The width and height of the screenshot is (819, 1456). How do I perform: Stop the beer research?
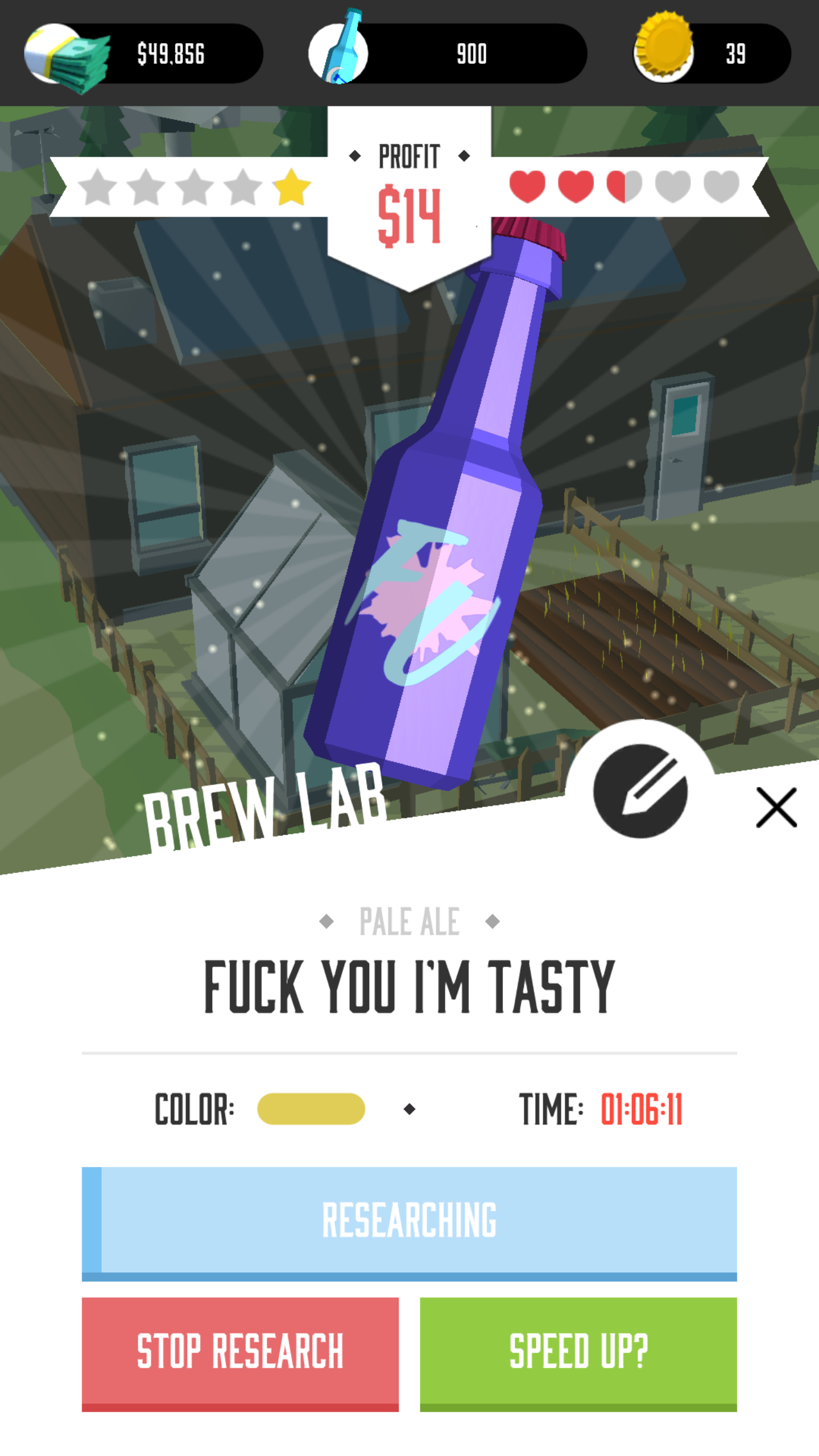(x=240, y=1352)
